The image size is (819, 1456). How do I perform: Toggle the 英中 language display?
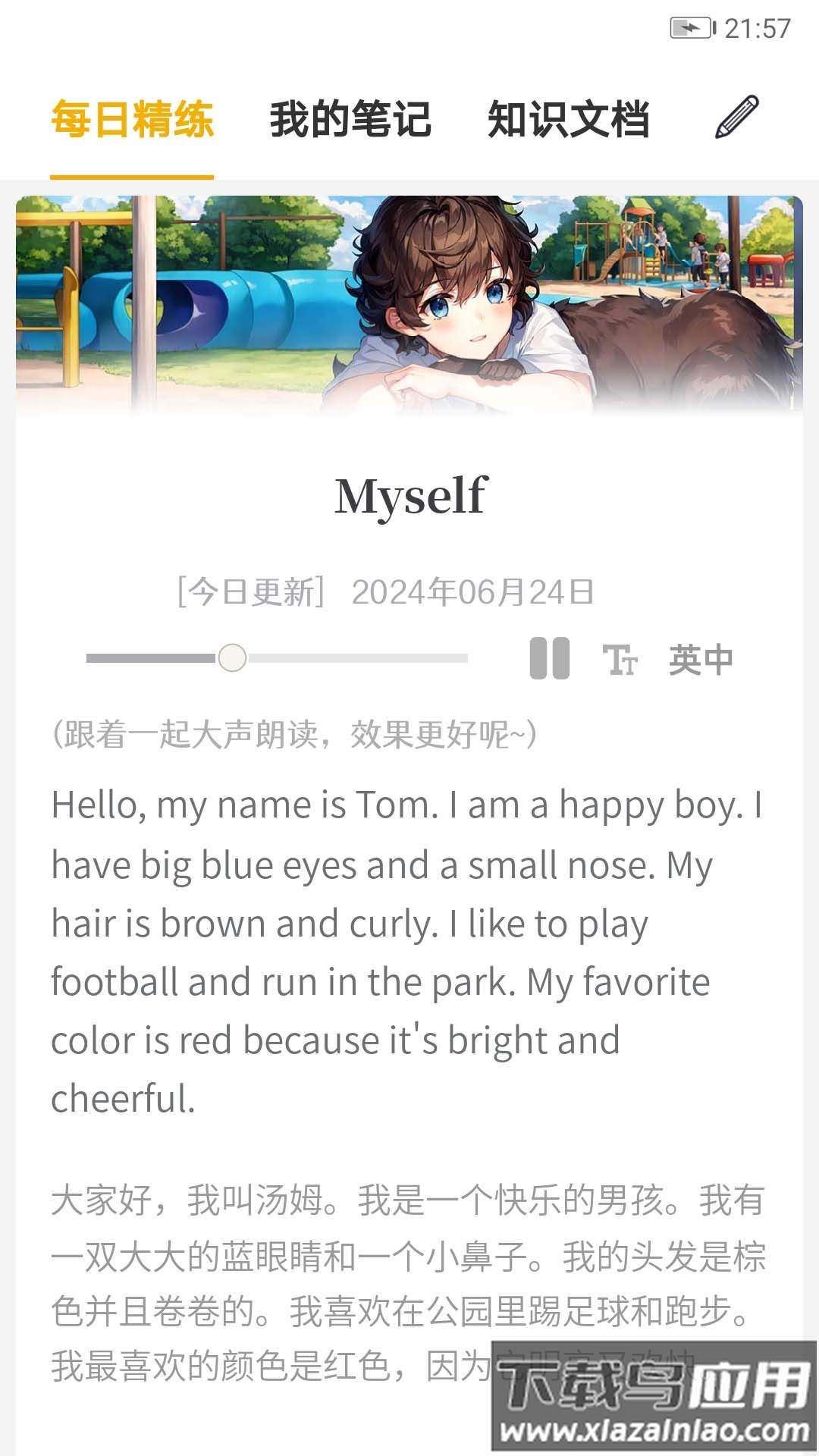(x=701, y=660)
